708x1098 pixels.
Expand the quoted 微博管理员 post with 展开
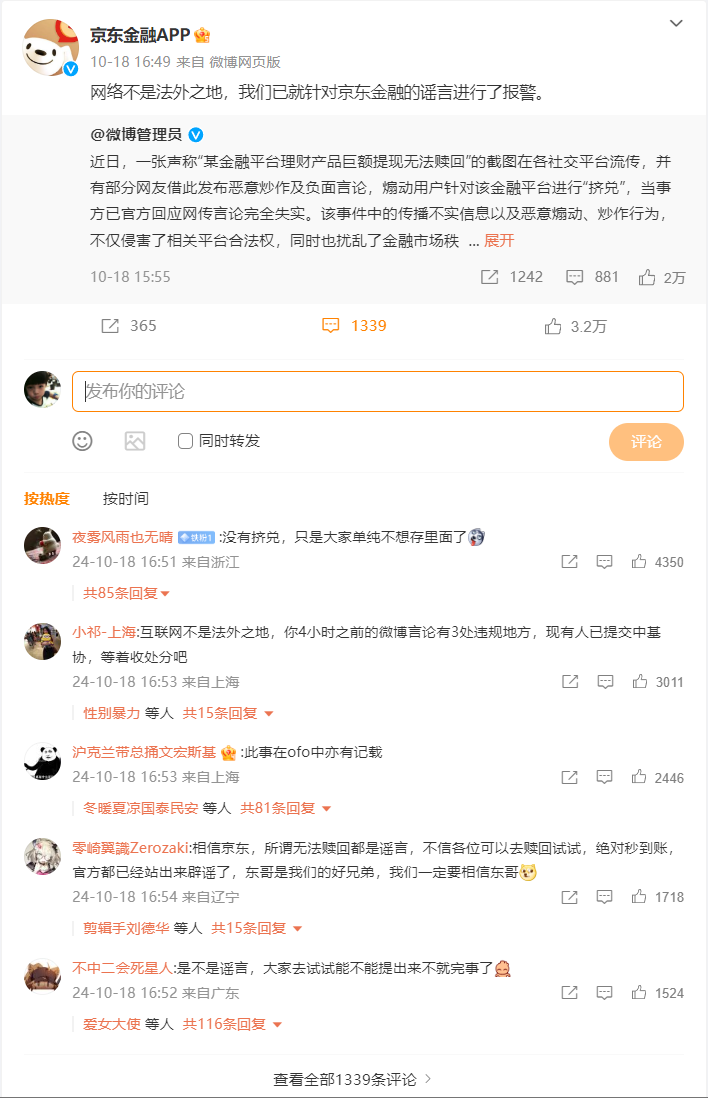click(x=499, y=241)
